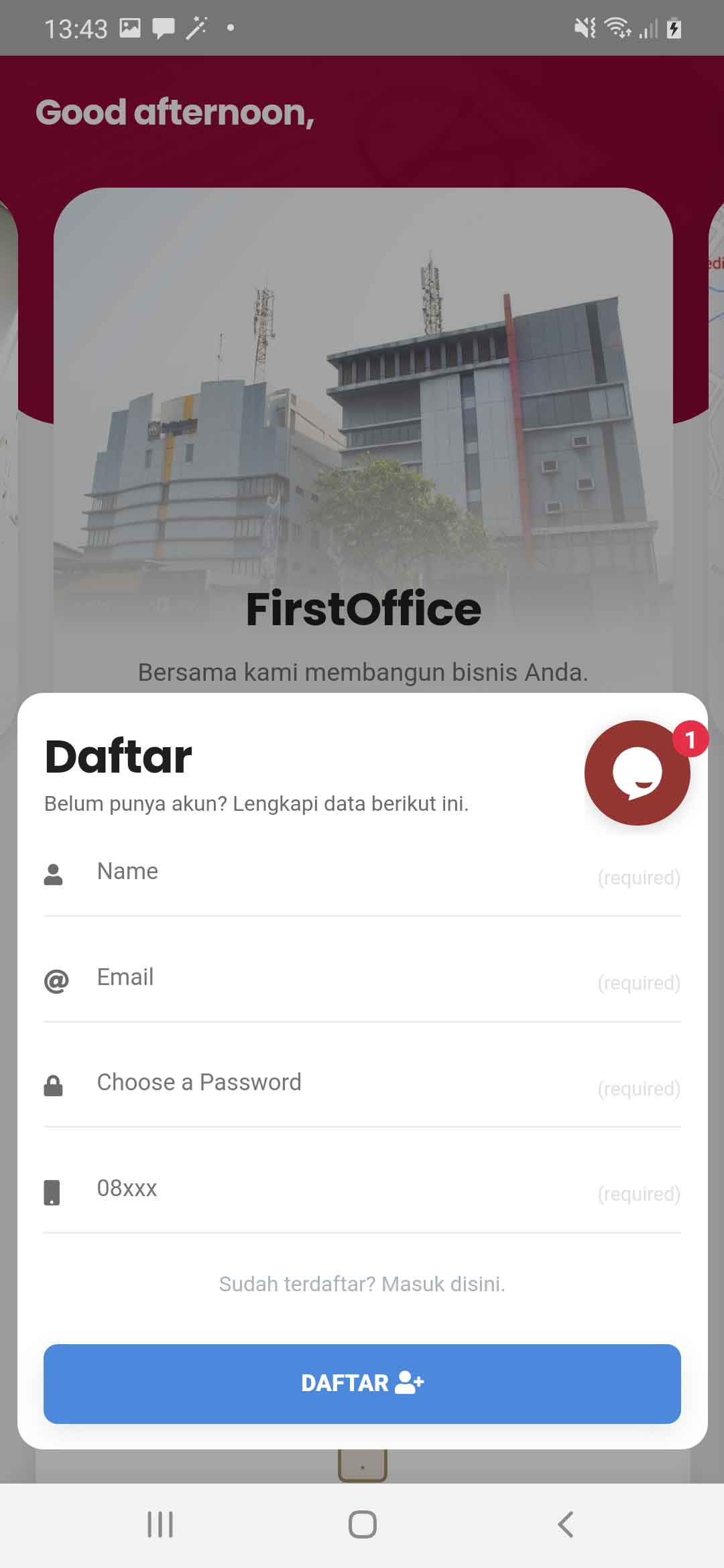Submit registration with the DAFTAR button
The height and width of the screenshot is (1568, 724).
click(x=362, y=1384)
